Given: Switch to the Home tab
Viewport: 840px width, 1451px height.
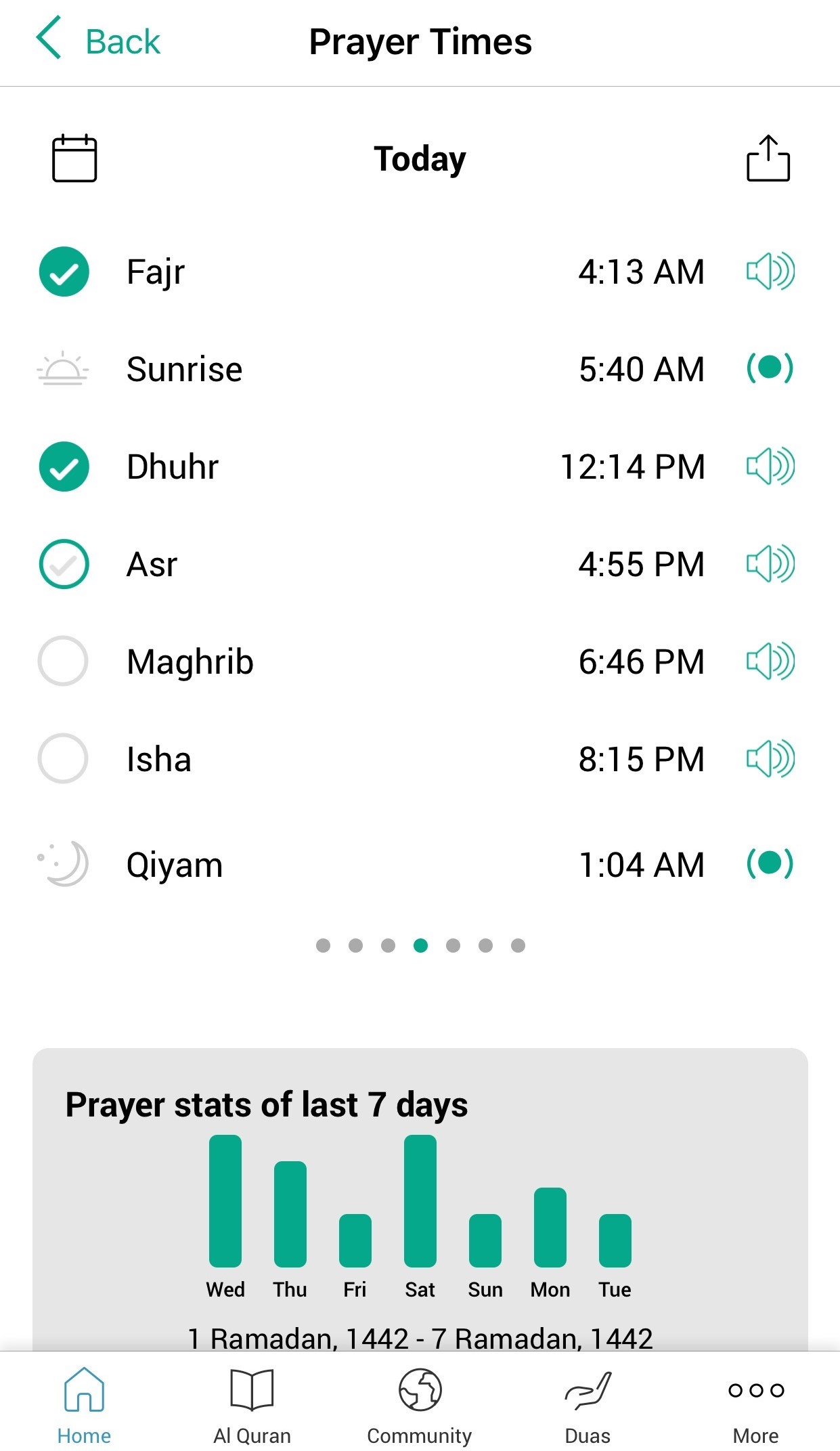Looking at the screenshot, I should [x=84, y=1406].
